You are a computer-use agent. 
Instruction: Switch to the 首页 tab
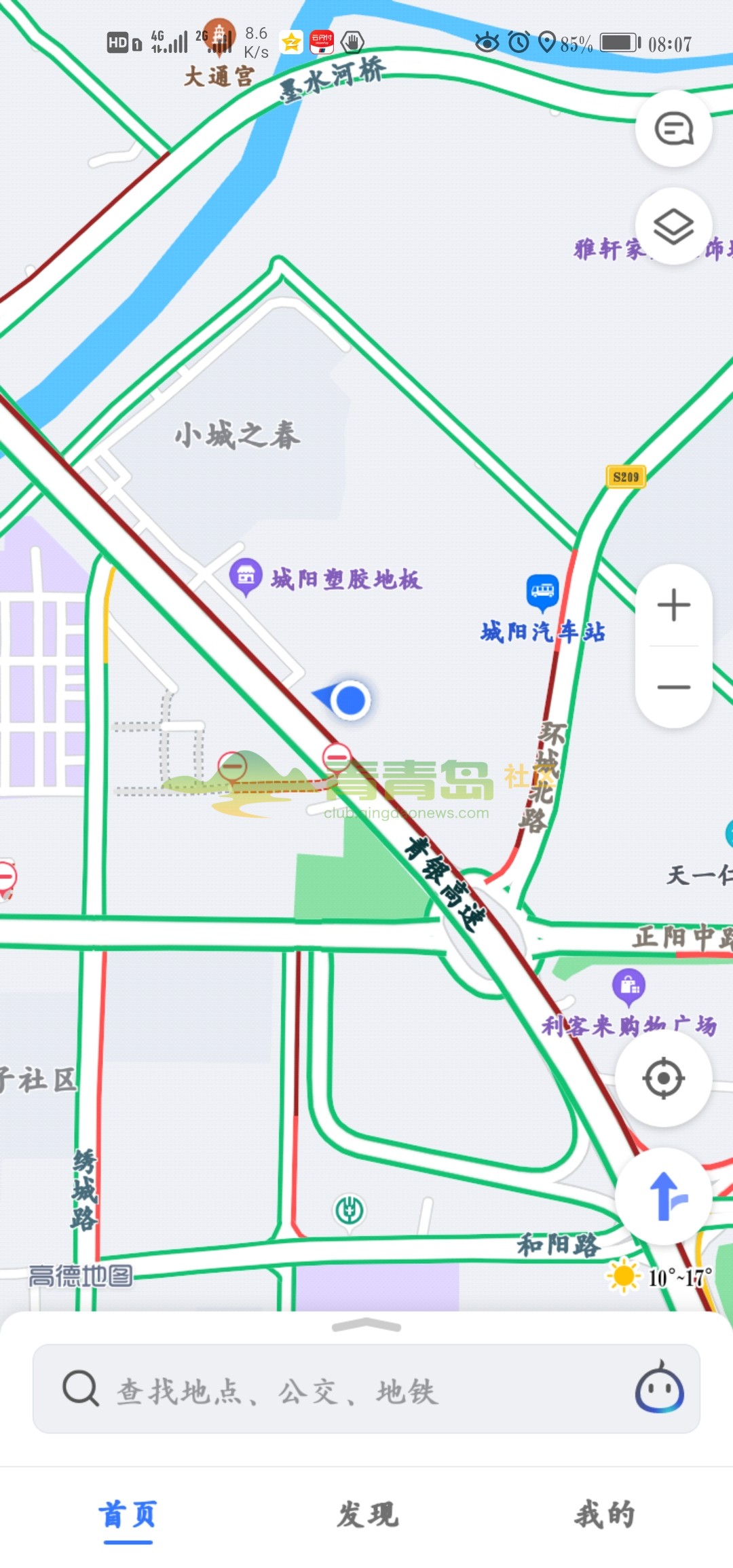(128, 1515)
